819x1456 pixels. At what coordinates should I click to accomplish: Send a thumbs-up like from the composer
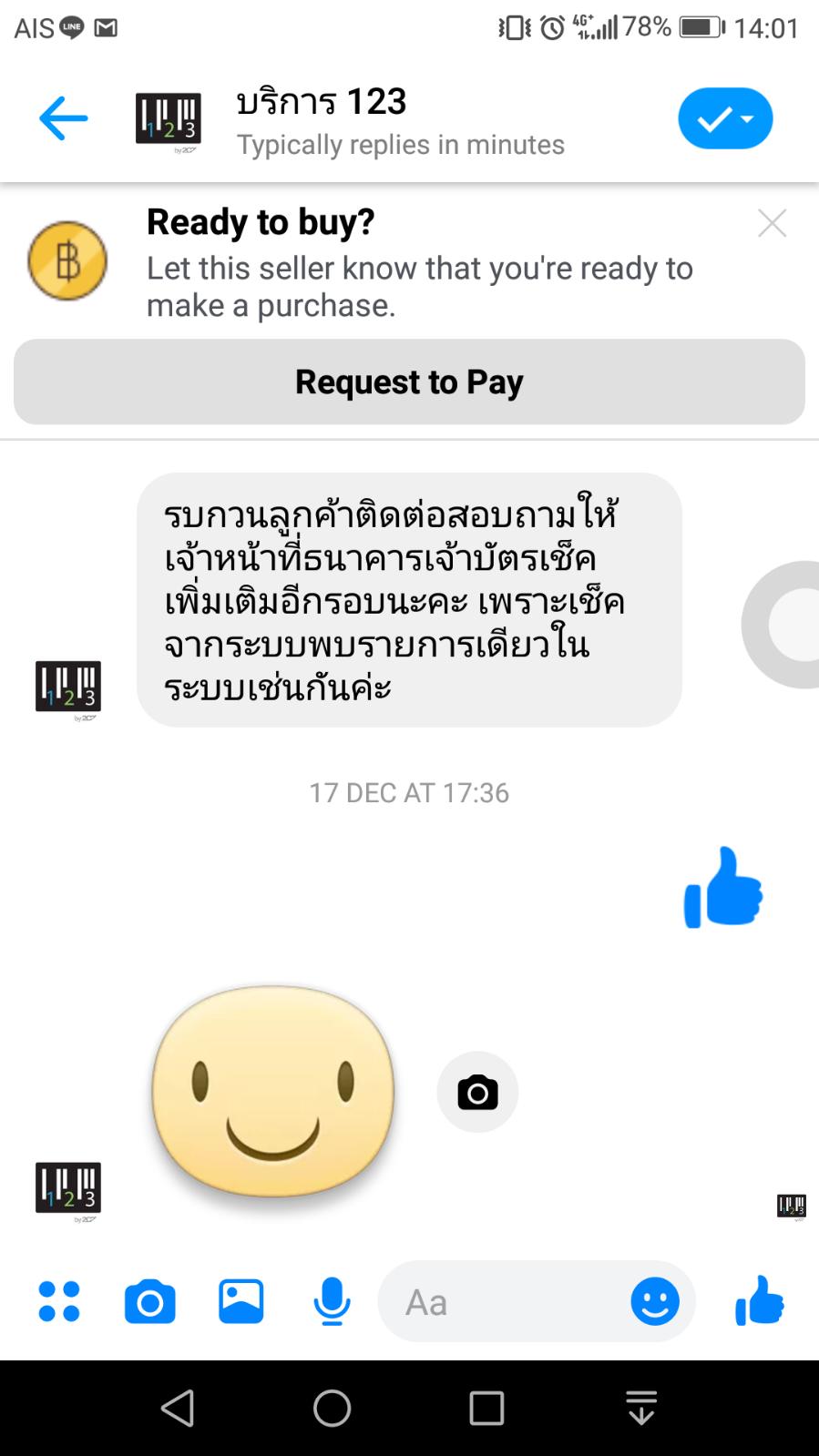[760, 1300]
